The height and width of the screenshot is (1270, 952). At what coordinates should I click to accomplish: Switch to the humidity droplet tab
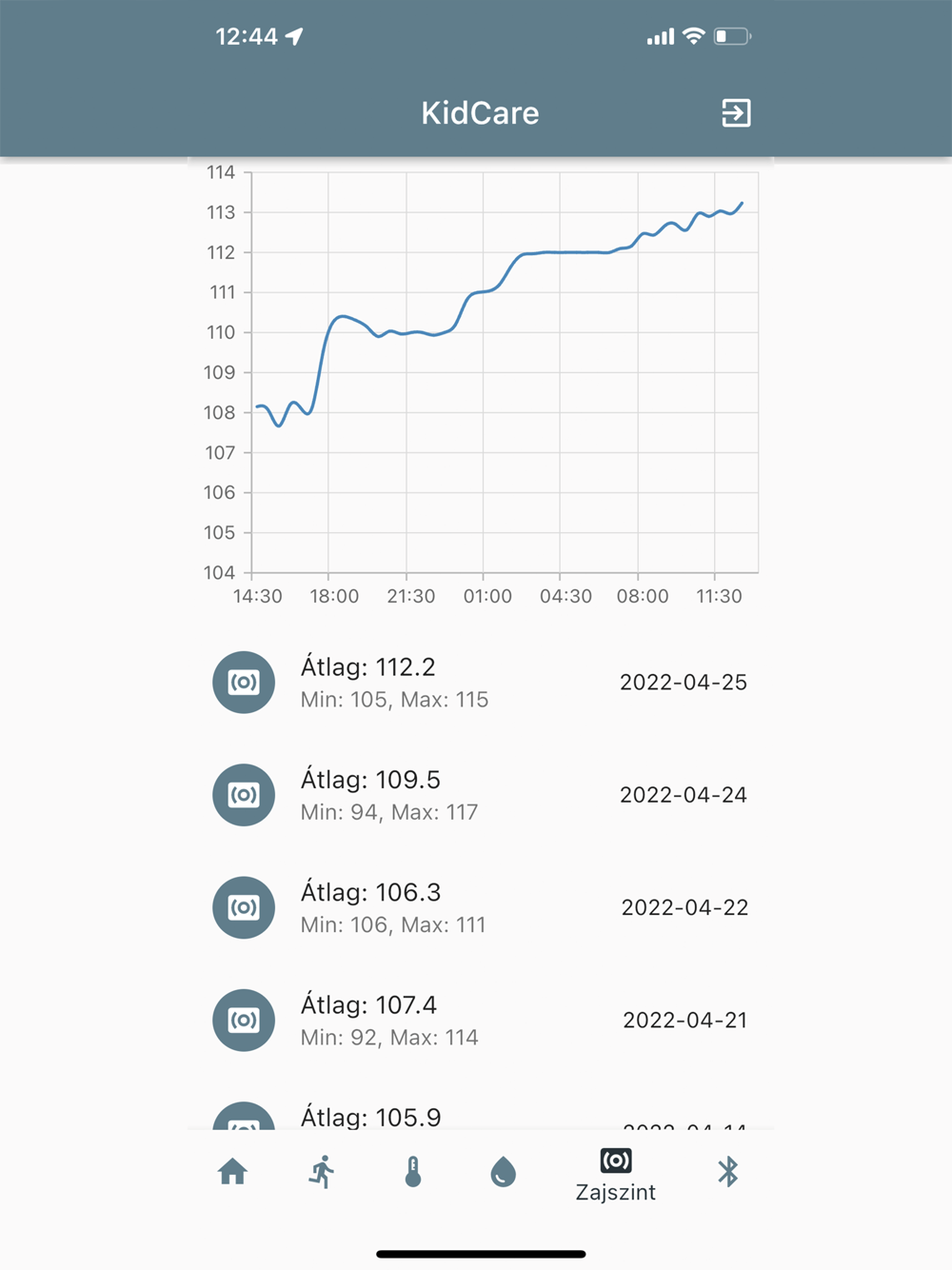(503, 1172)
